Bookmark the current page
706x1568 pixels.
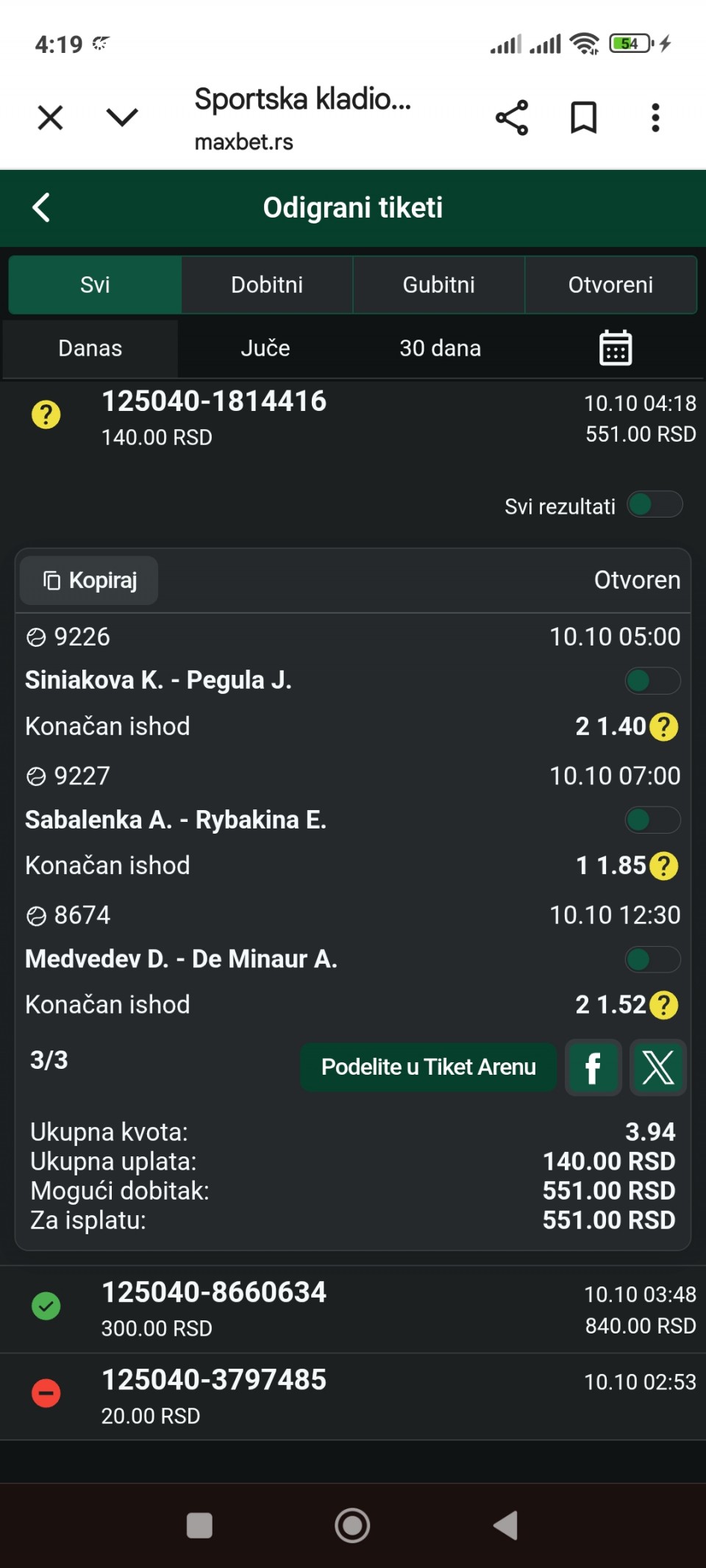coord(584,118)
